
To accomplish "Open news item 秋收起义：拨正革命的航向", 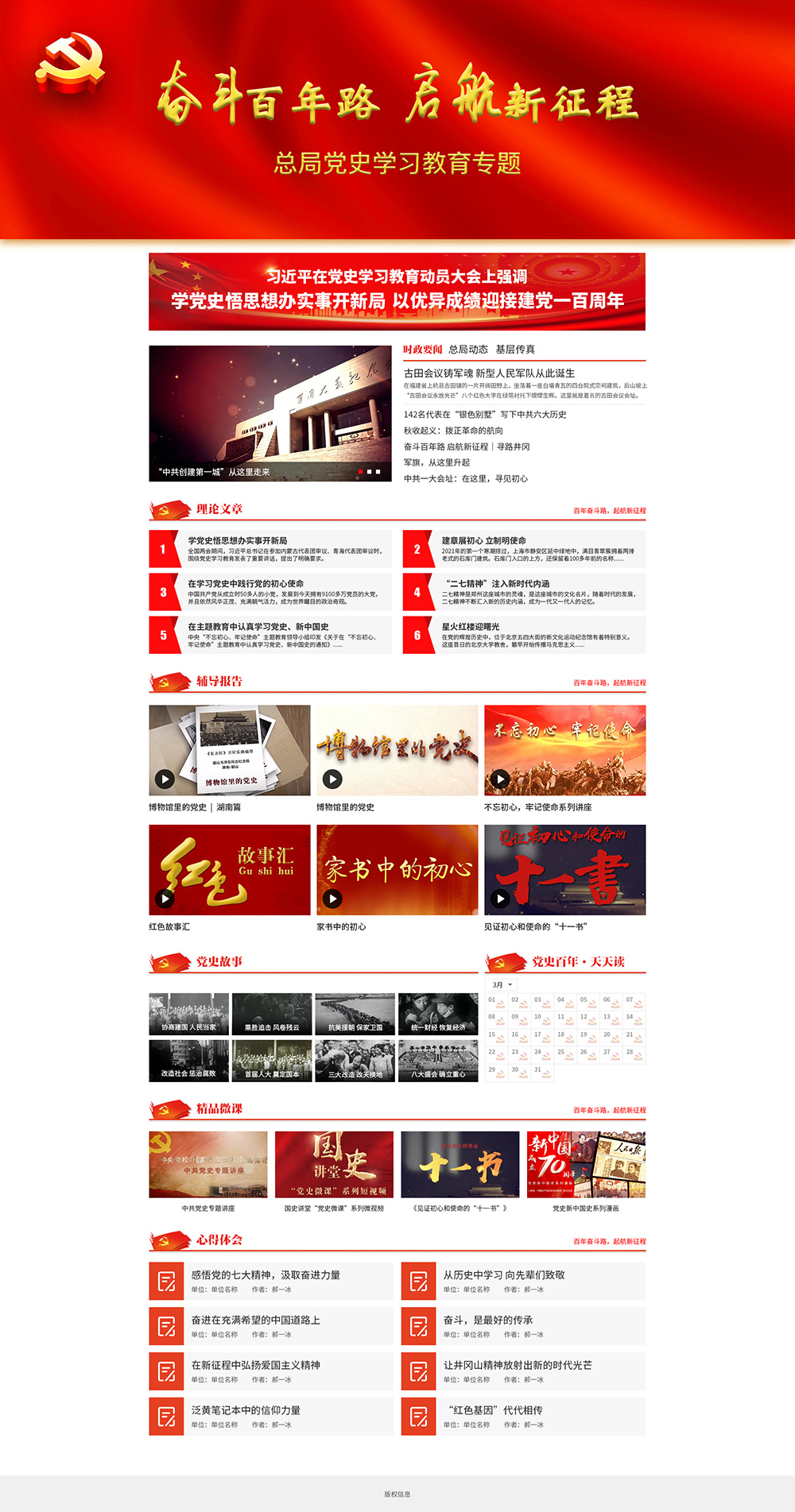I will tap(453, 431).
